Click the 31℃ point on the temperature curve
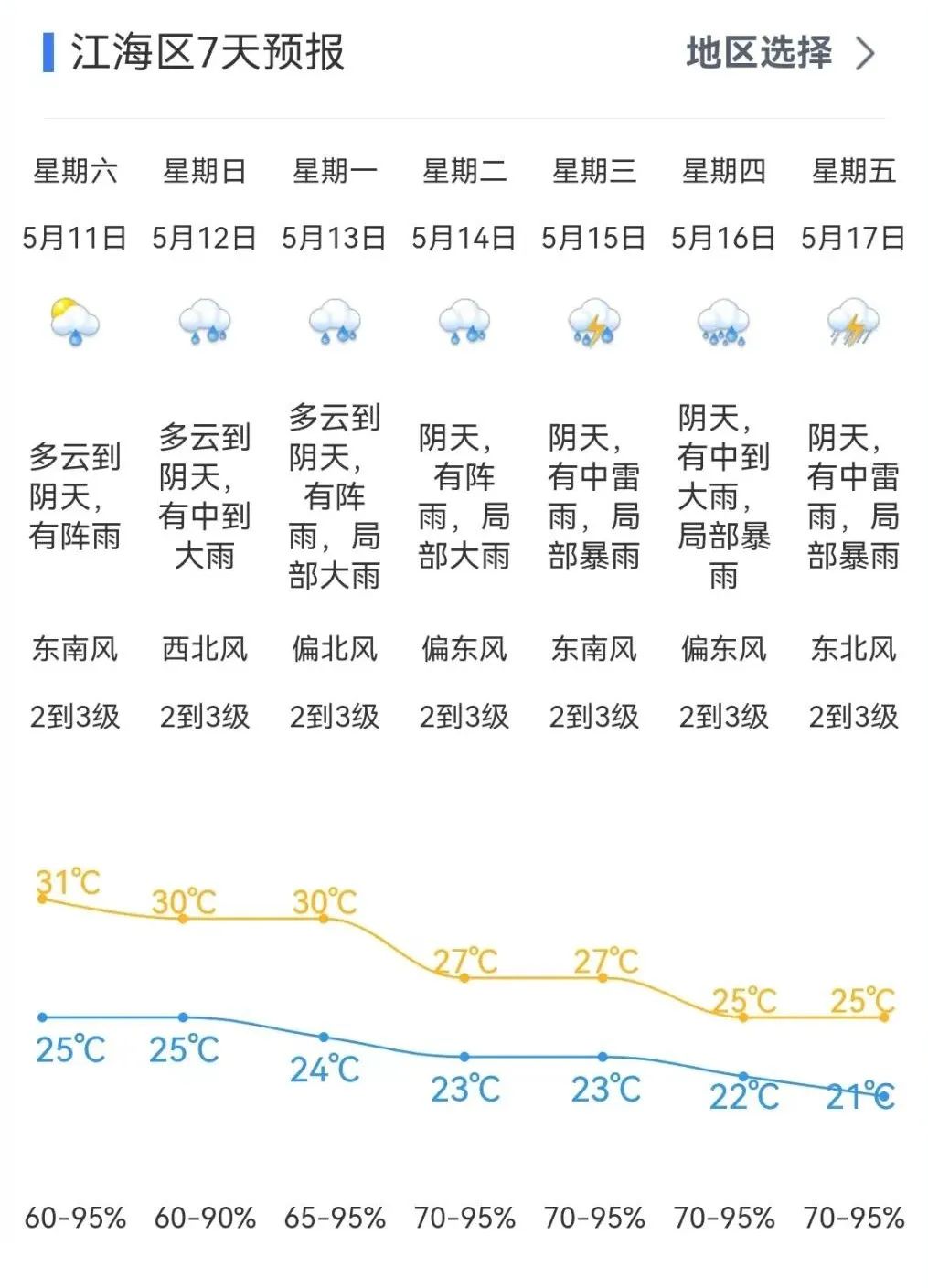Image resolution: width=928 pixels, height=1288 pixels. click(42, 899)
